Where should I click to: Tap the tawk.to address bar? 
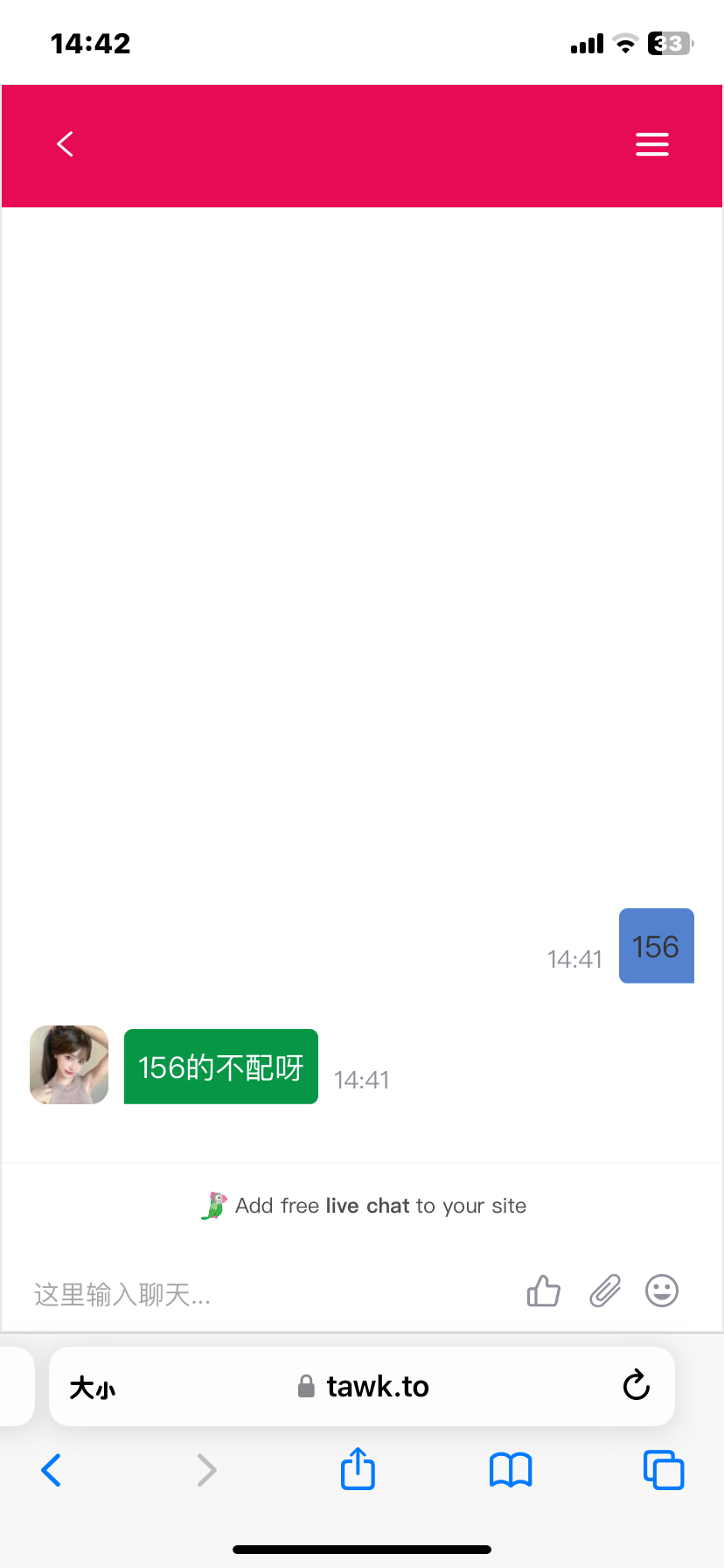pyautogui.click(x=364, y=1387)
